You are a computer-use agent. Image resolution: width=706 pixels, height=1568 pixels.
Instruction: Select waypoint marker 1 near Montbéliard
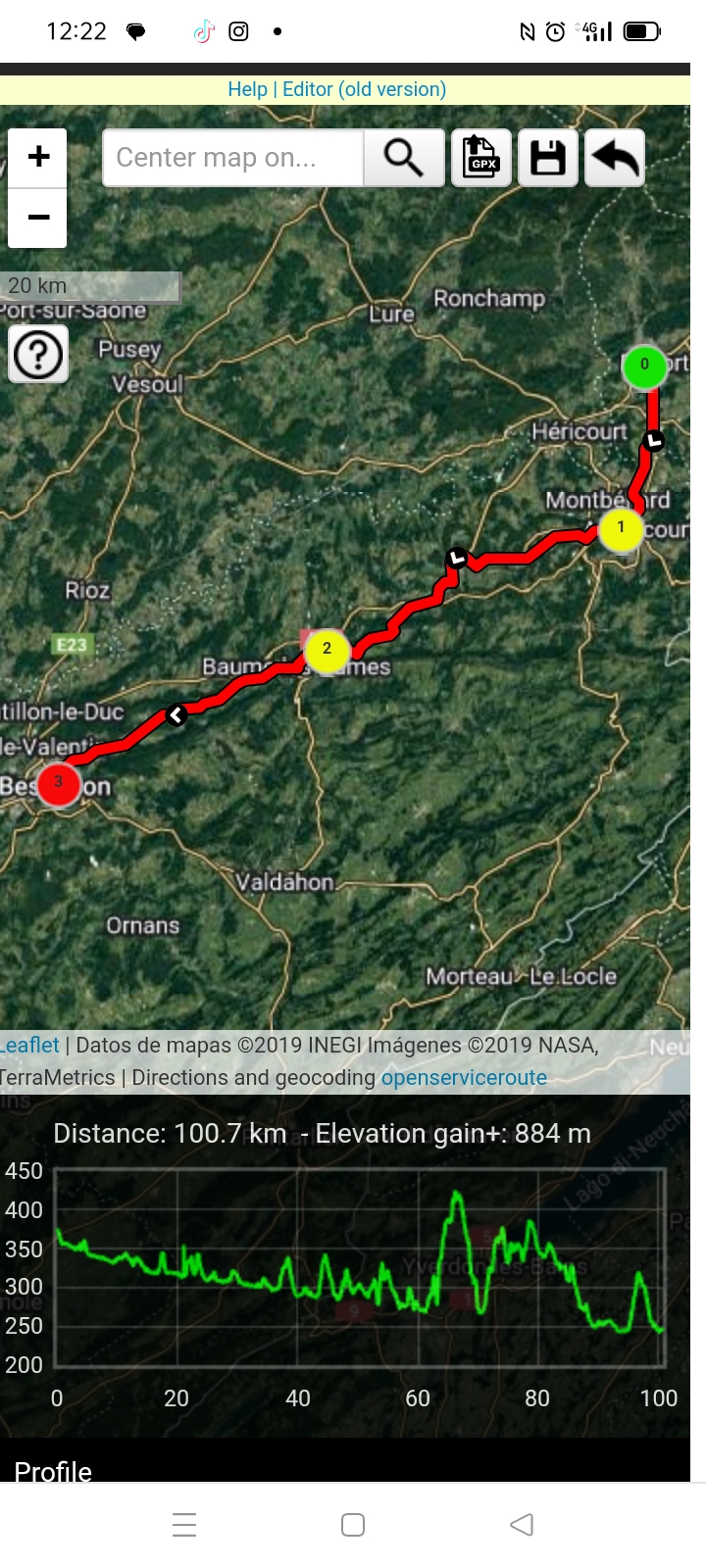pyautogui.click(x=620, y=528)
